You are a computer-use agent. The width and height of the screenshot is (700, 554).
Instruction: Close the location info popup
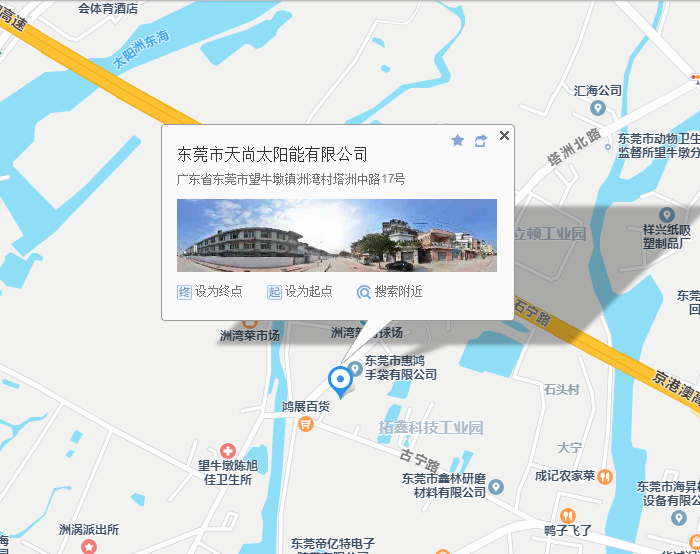(x=504, y=136)
